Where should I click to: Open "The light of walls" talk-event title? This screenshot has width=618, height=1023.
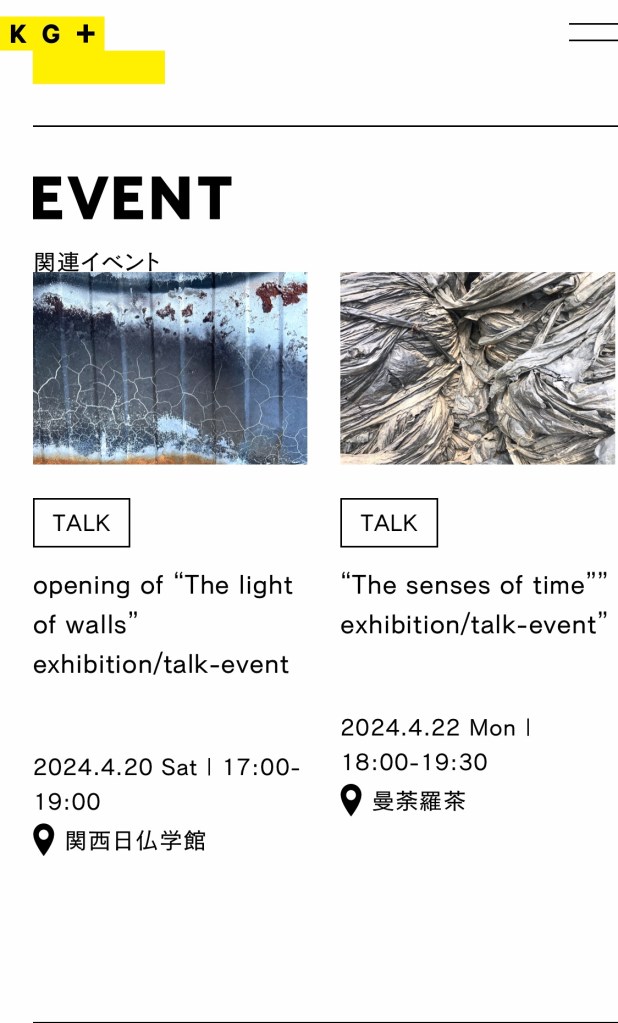162,624
